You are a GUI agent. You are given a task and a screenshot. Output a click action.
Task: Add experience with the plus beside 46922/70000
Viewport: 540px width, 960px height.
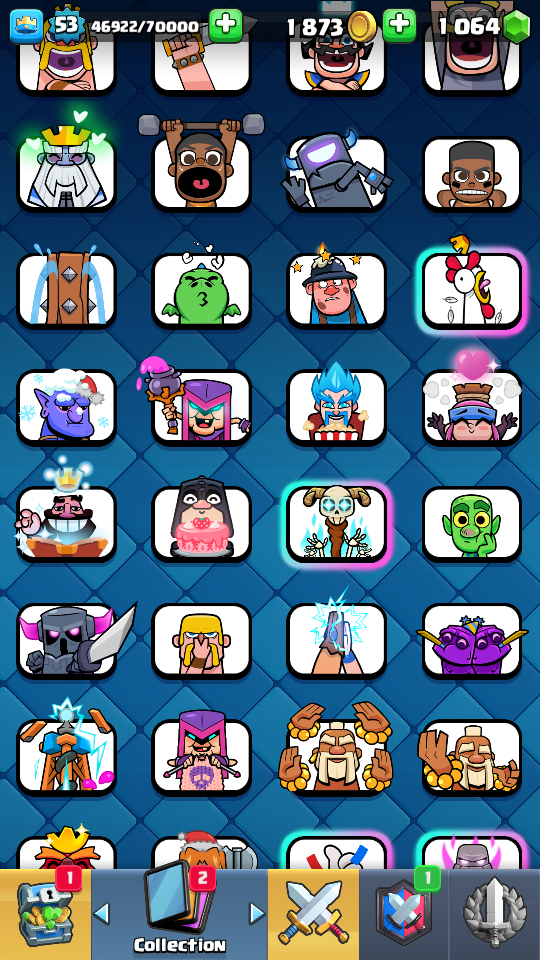[225, 26]
